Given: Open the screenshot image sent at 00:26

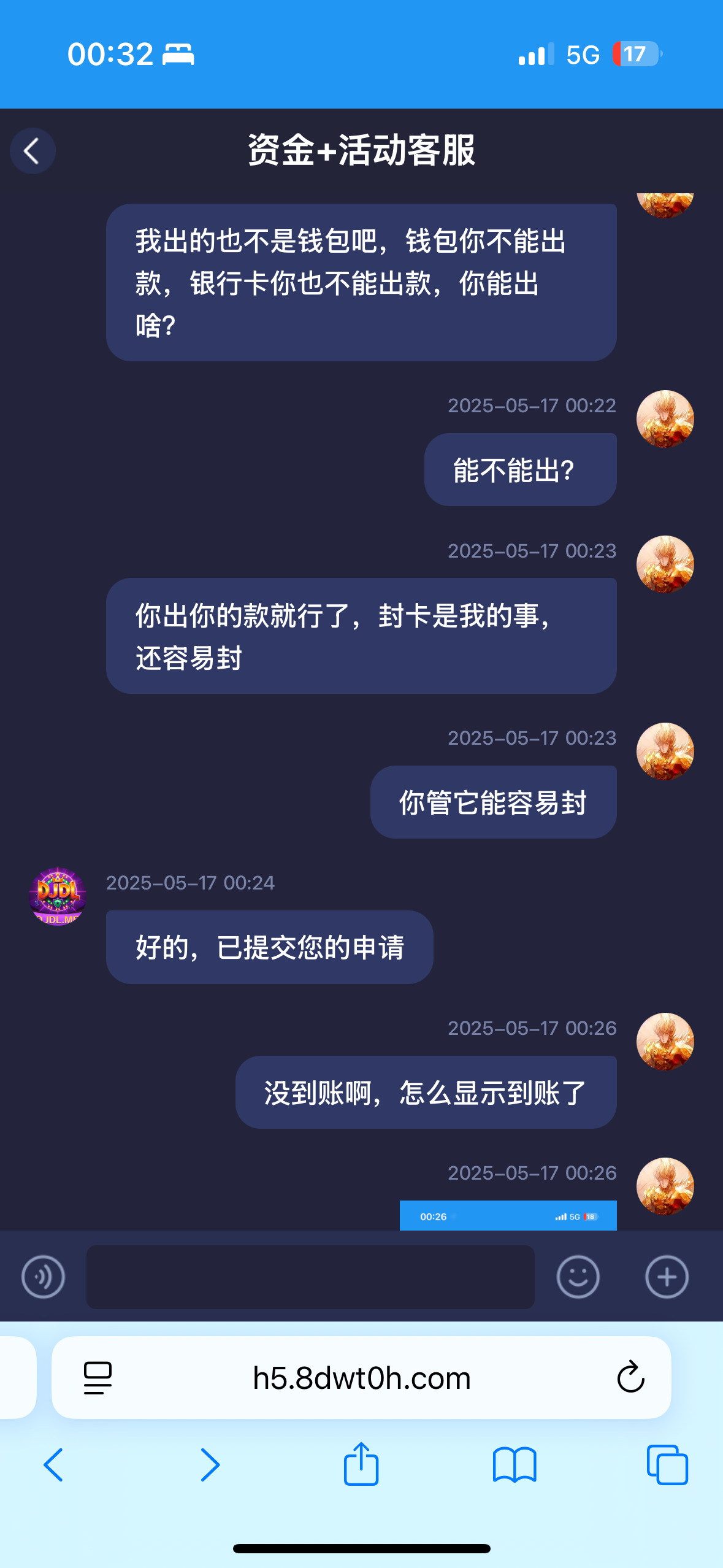Looking at the screenshot, I should point(508,1215).
